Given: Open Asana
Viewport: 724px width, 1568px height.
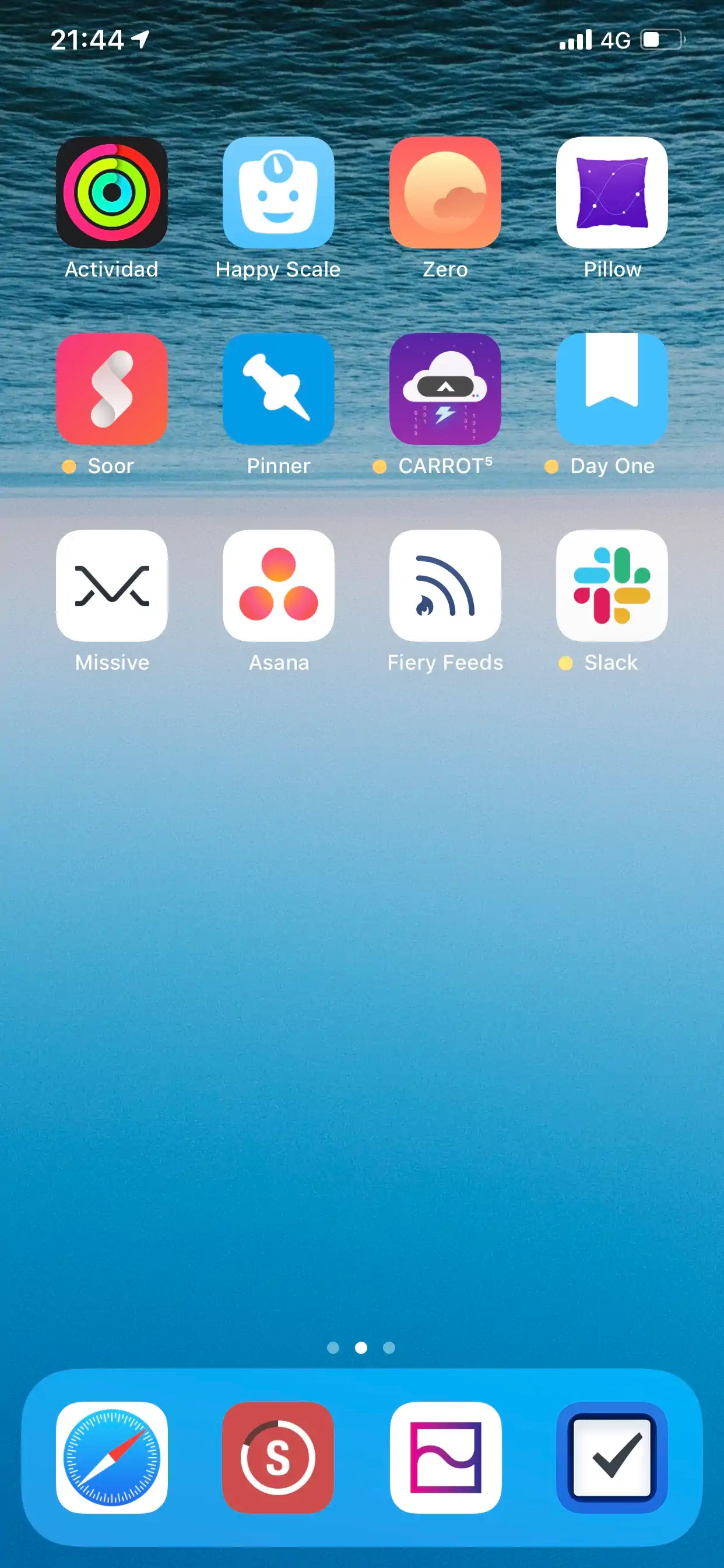Looking at the screenshot, I should [x=278, y=586].
